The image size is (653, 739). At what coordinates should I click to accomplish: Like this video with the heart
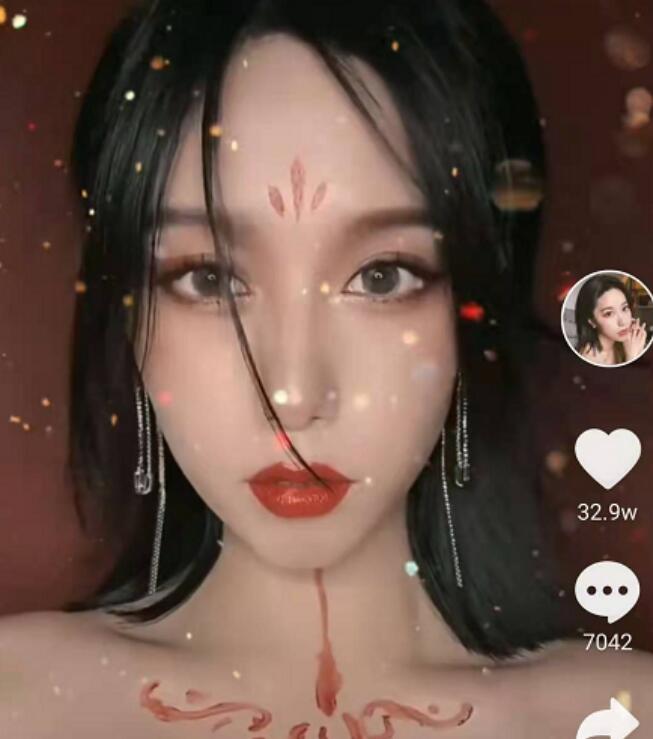pos(607,459)
